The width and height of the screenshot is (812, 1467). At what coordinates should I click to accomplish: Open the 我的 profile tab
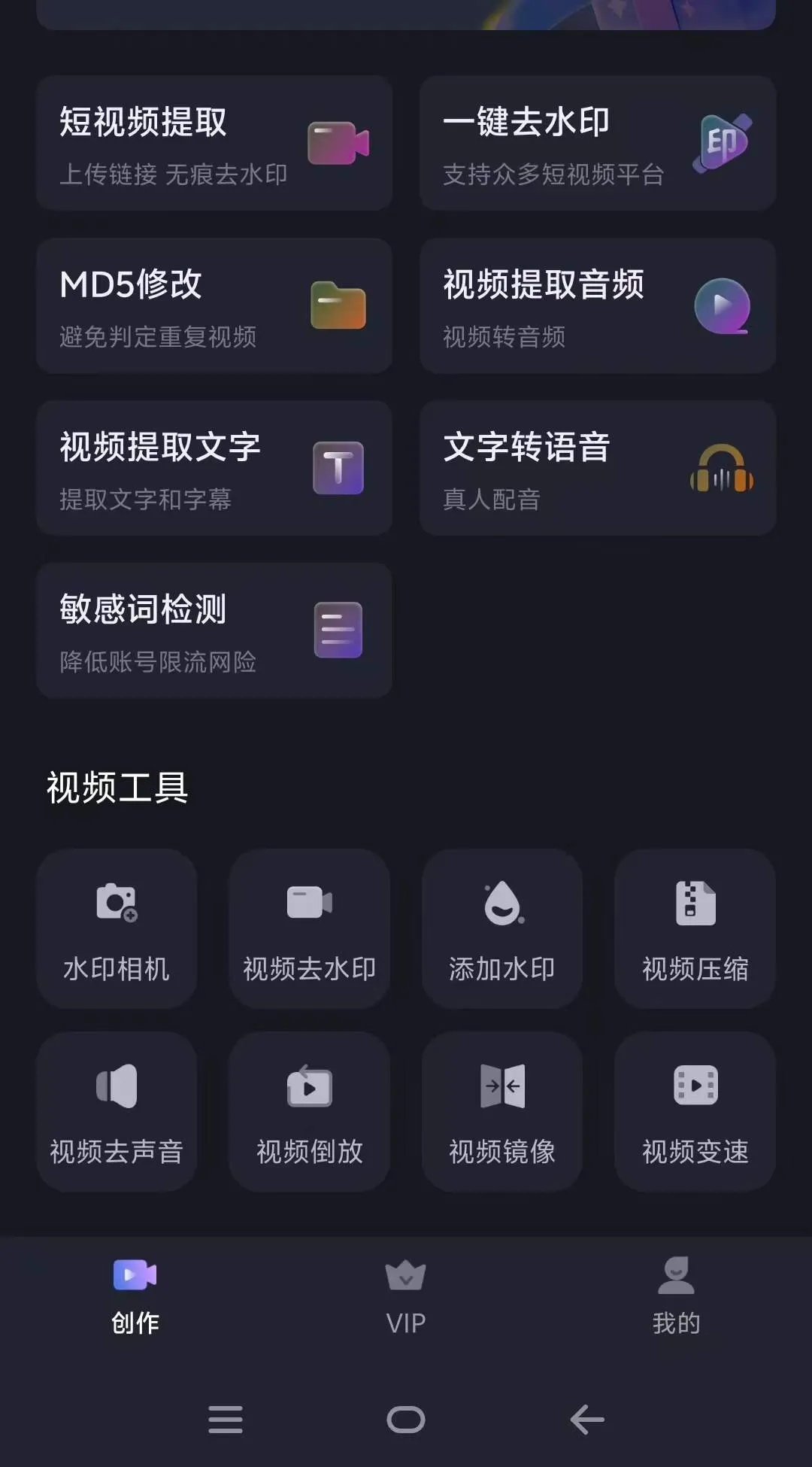676,1294
